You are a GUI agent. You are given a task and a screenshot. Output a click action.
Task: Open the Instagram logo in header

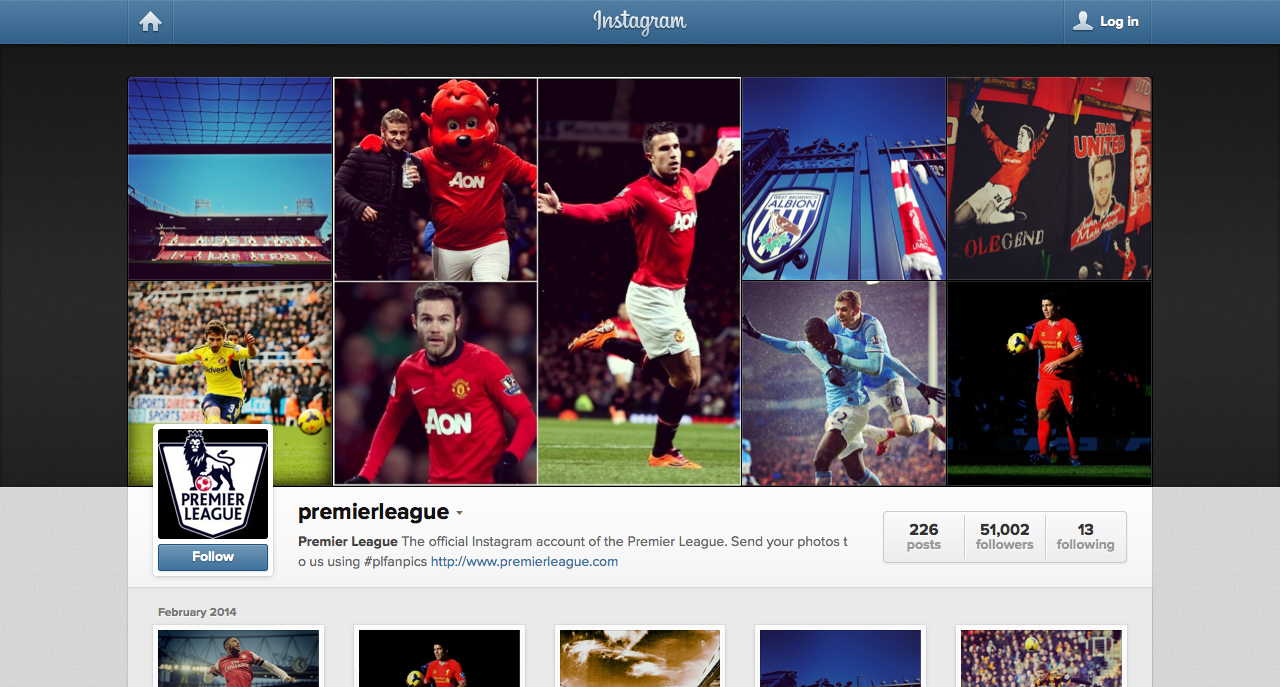(x=640, y=21)
